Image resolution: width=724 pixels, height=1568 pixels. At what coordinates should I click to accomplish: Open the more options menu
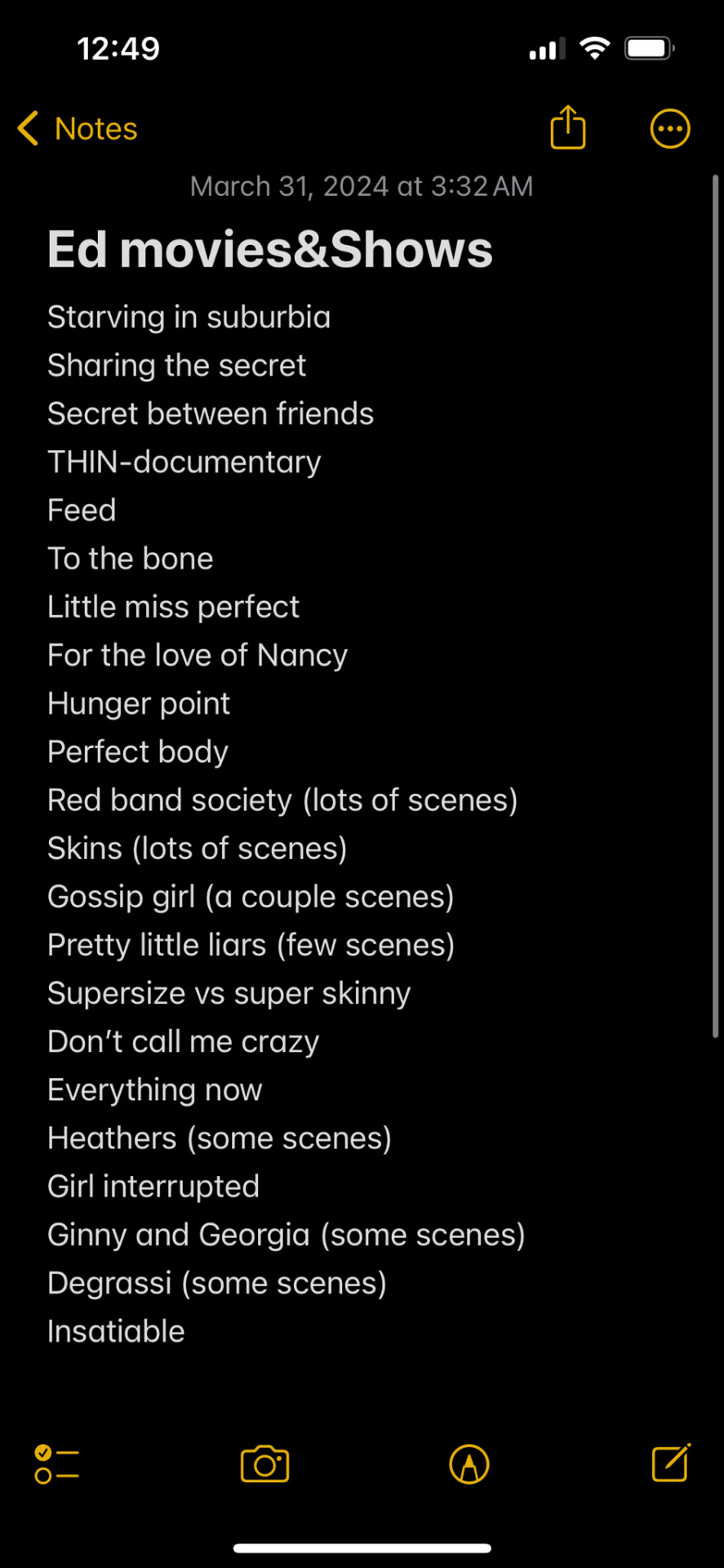tap(669, 129)
